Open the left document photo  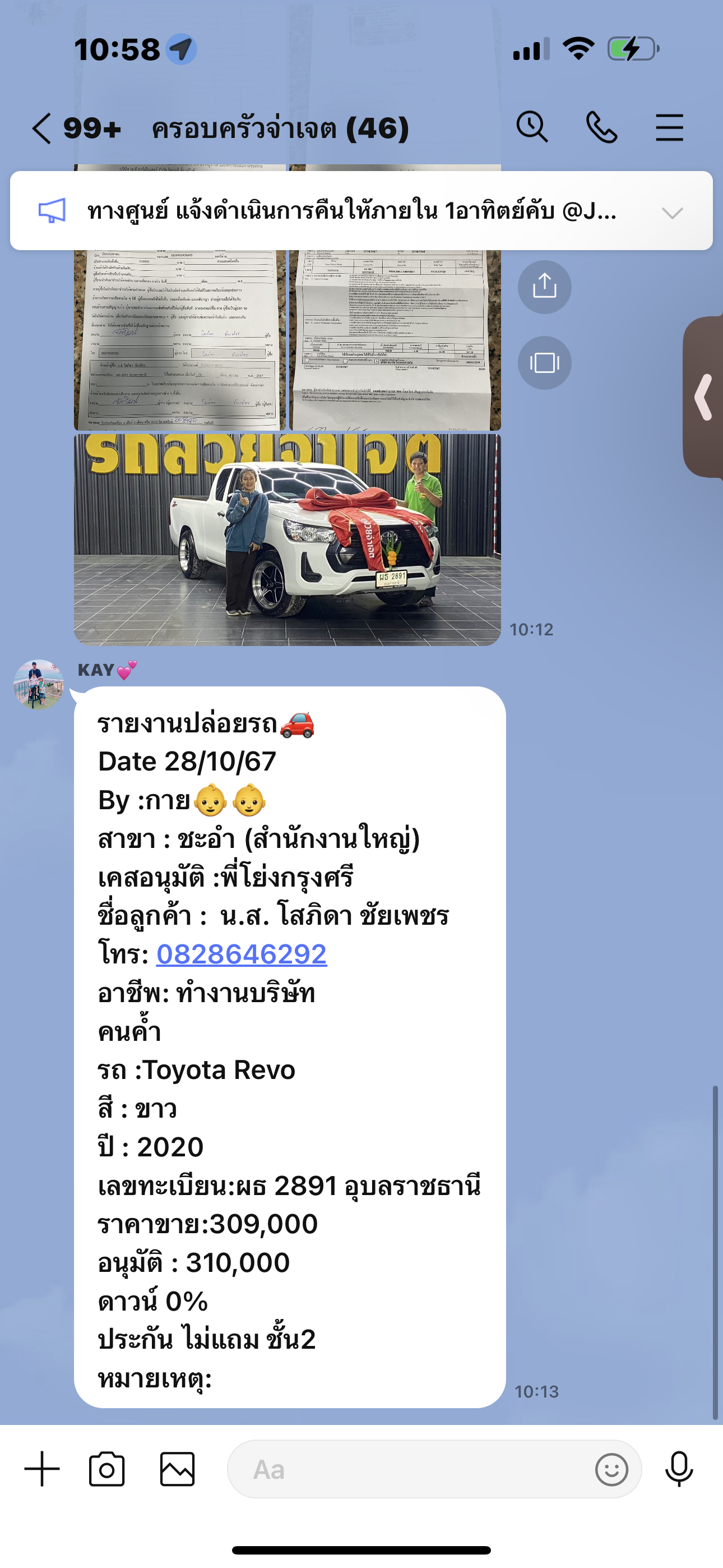pos(179,340)
